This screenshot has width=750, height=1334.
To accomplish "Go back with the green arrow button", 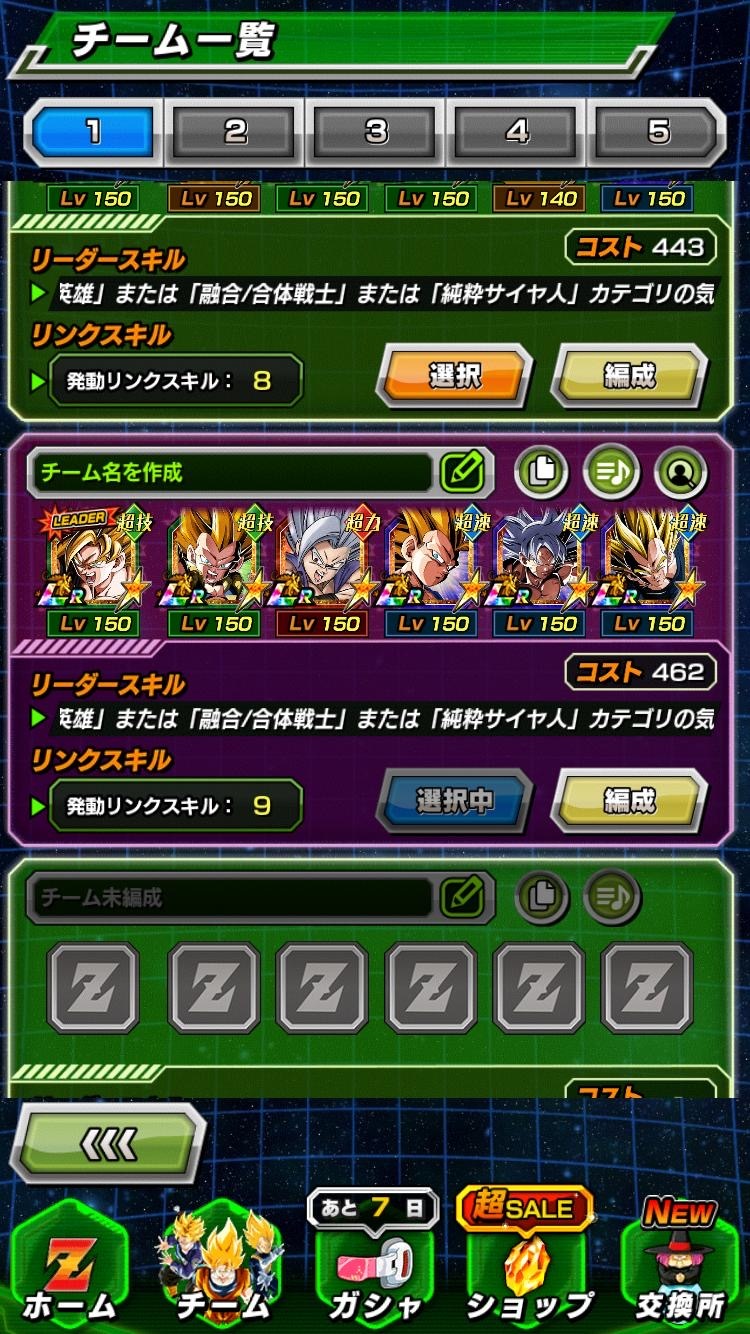I will (x=108, y=1142).
